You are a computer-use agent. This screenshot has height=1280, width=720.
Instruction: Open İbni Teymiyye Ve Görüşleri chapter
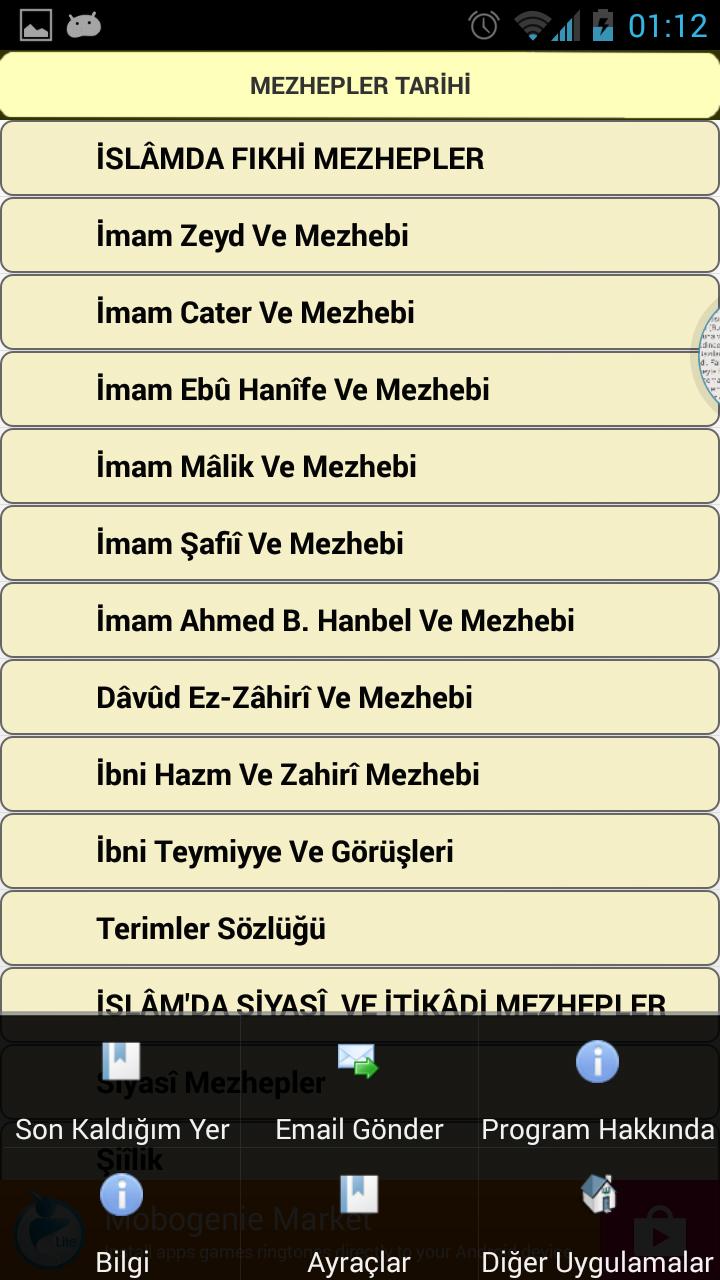click(x=360, y=852)
